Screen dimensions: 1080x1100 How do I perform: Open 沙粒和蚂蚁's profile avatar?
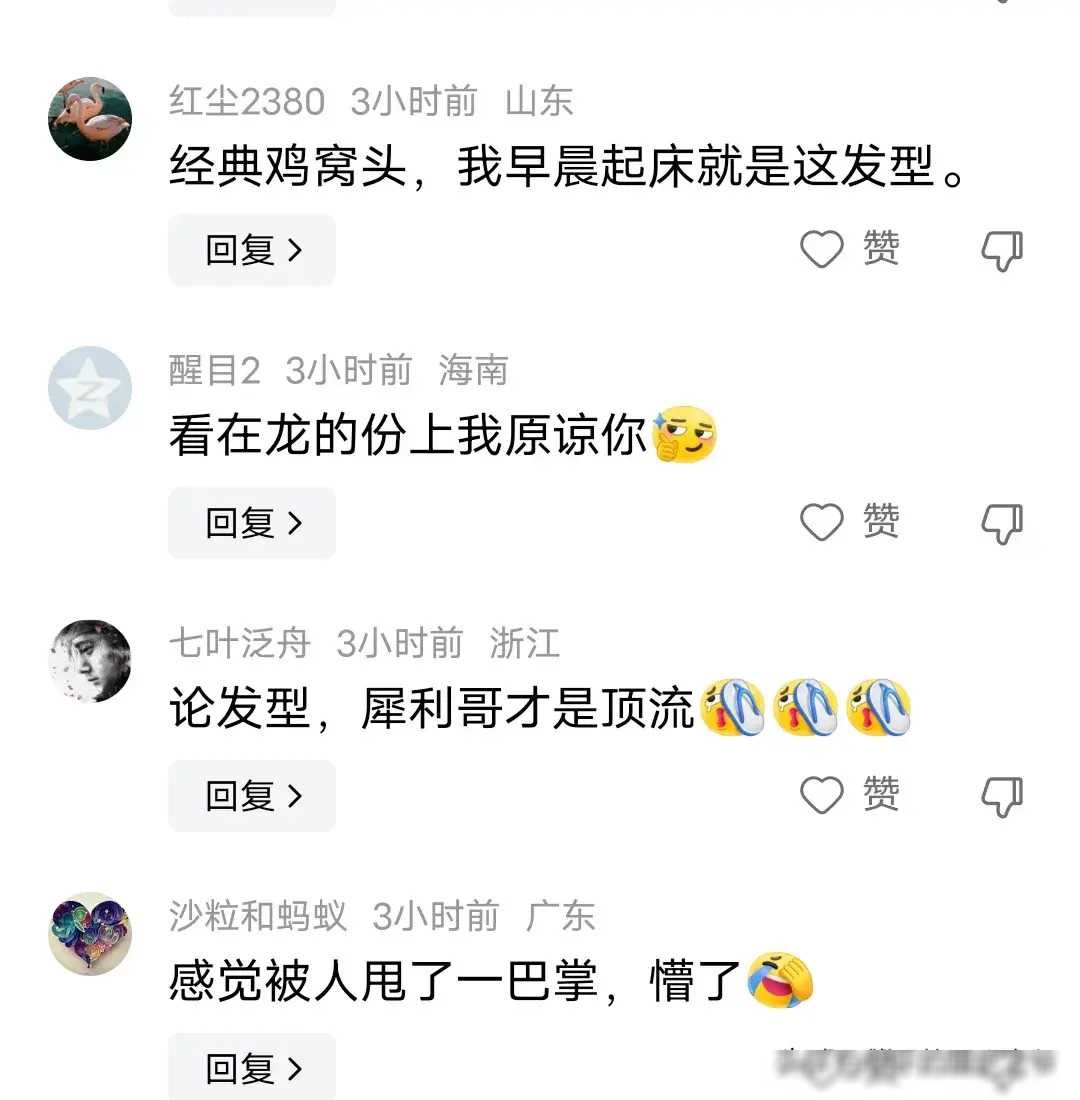[x=90, y=933]
